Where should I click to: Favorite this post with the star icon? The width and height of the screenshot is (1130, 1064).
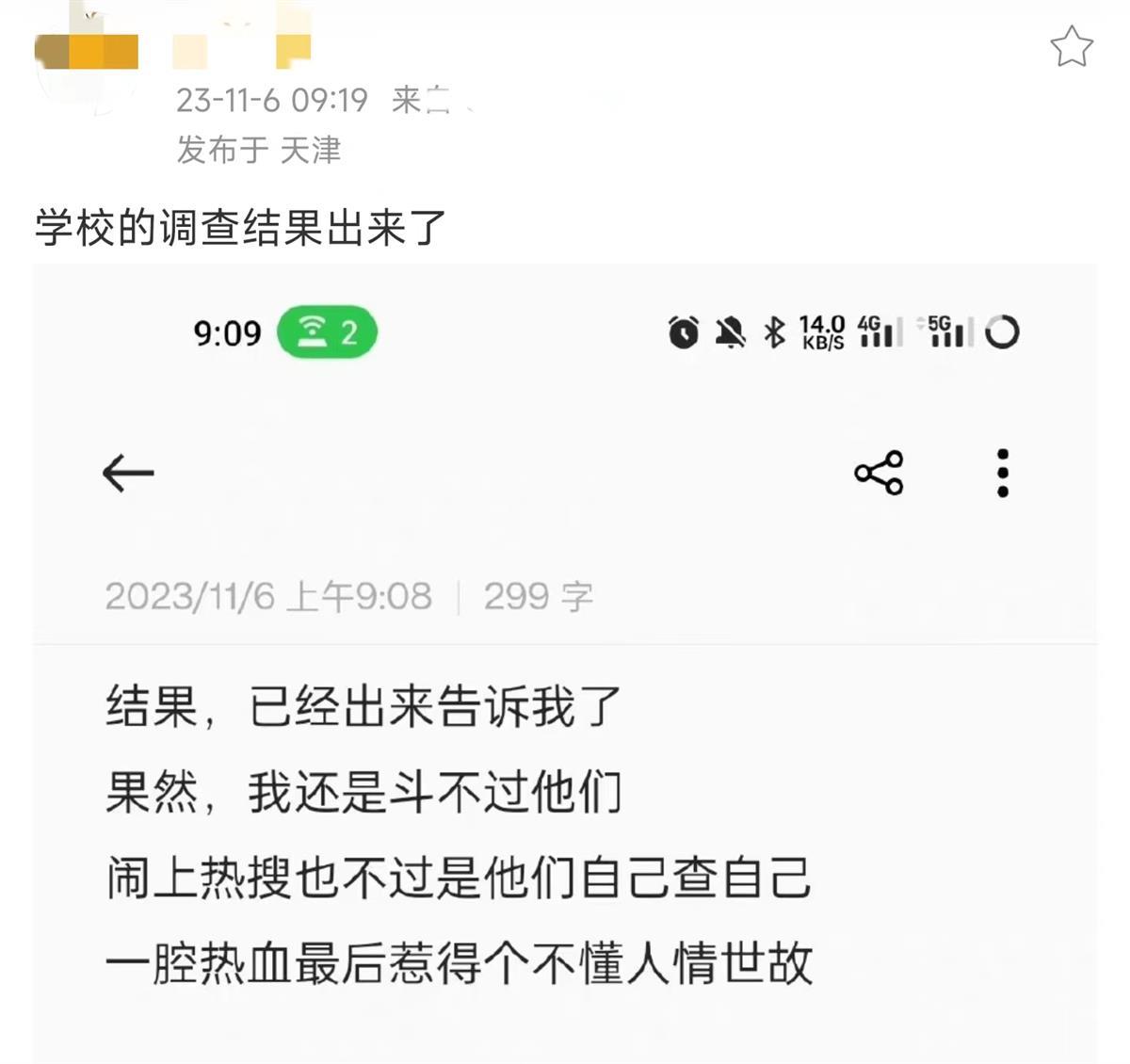coord(1071,47)
